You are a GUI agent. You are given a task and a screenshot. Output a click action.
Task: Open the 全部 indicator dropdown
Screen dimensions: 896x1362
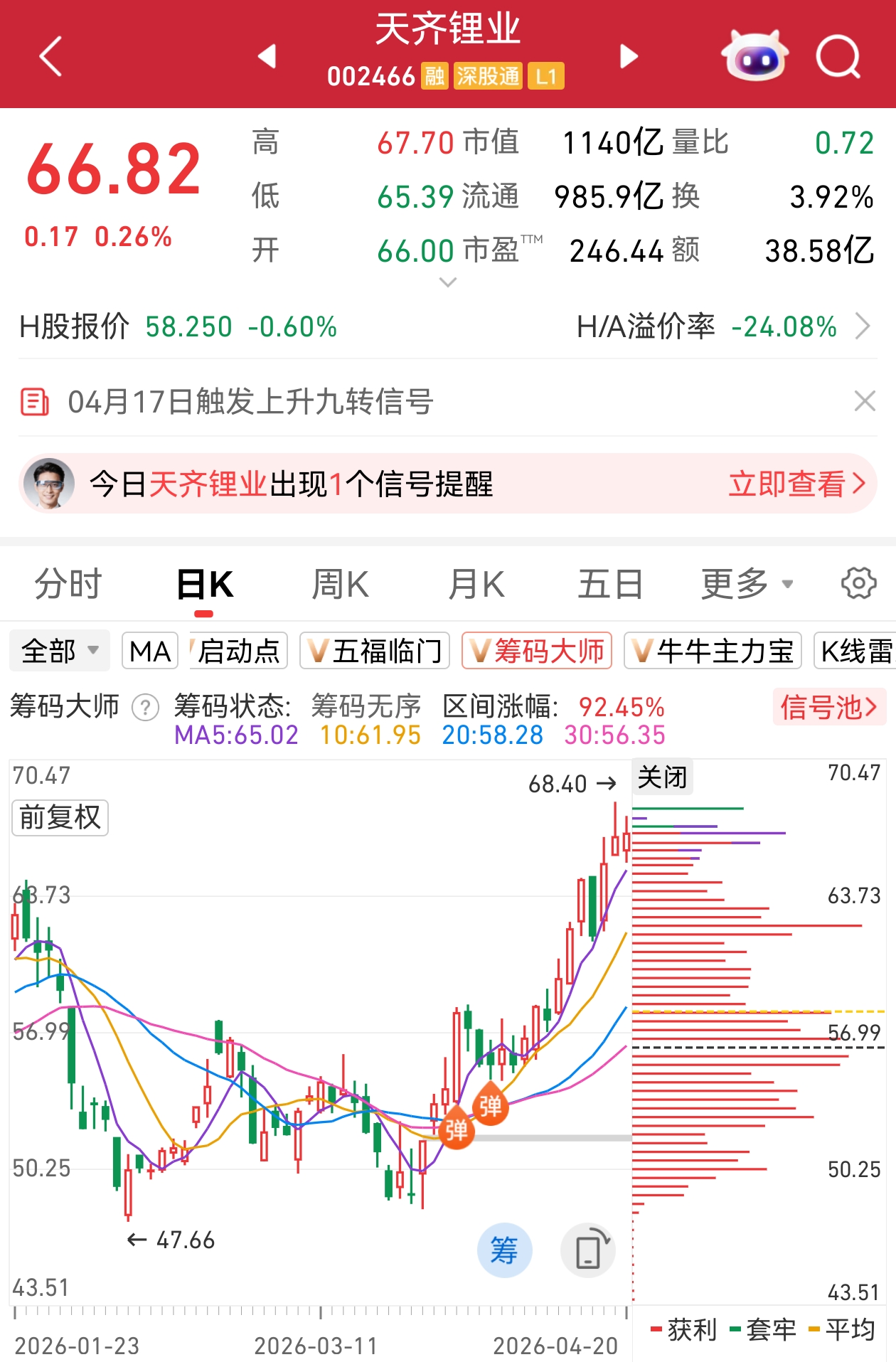point(60,651)
